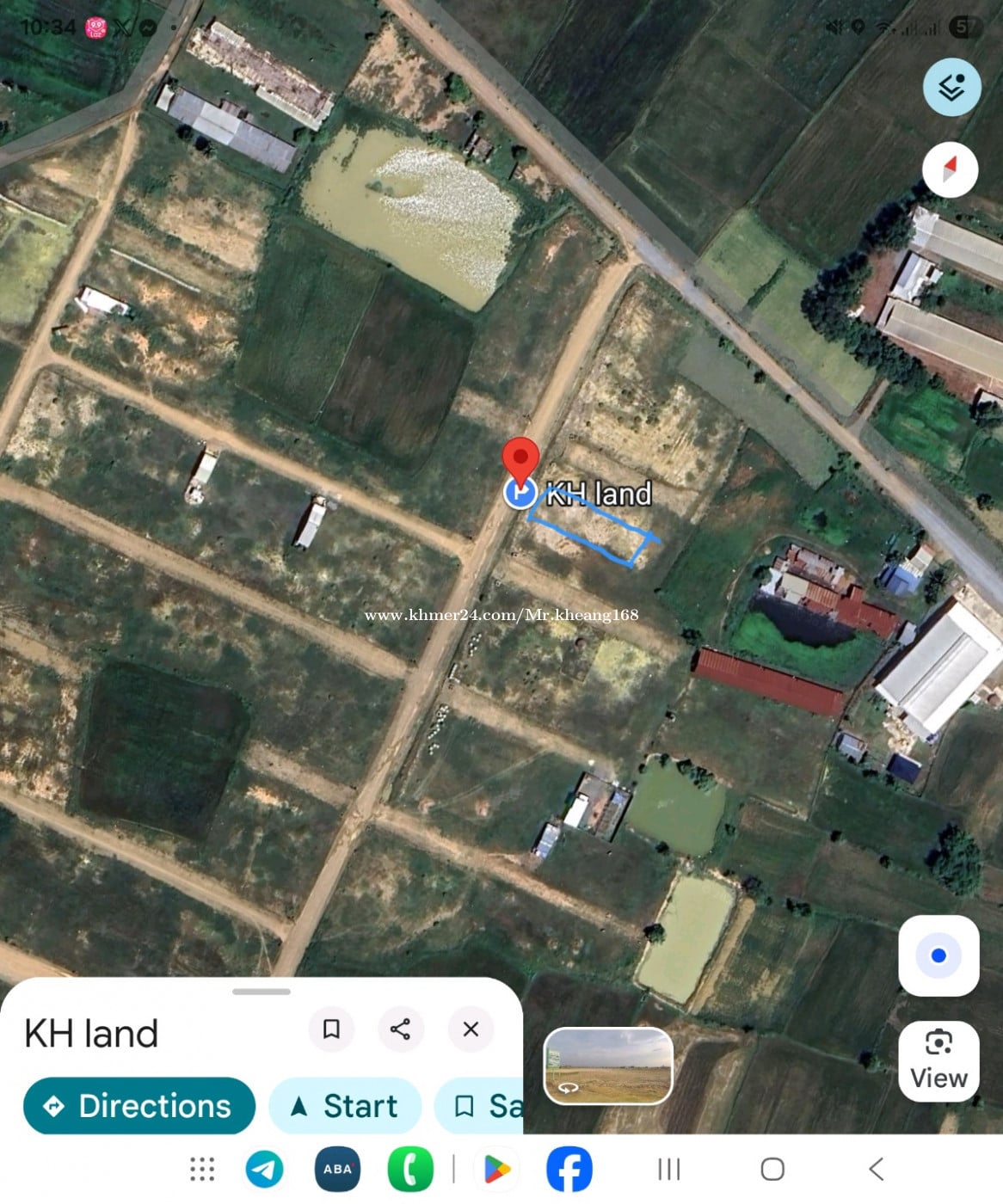Close the KH land place card
Image resolution: width=1003 pixels, height=1204 pixels.
coord(471,1029)
